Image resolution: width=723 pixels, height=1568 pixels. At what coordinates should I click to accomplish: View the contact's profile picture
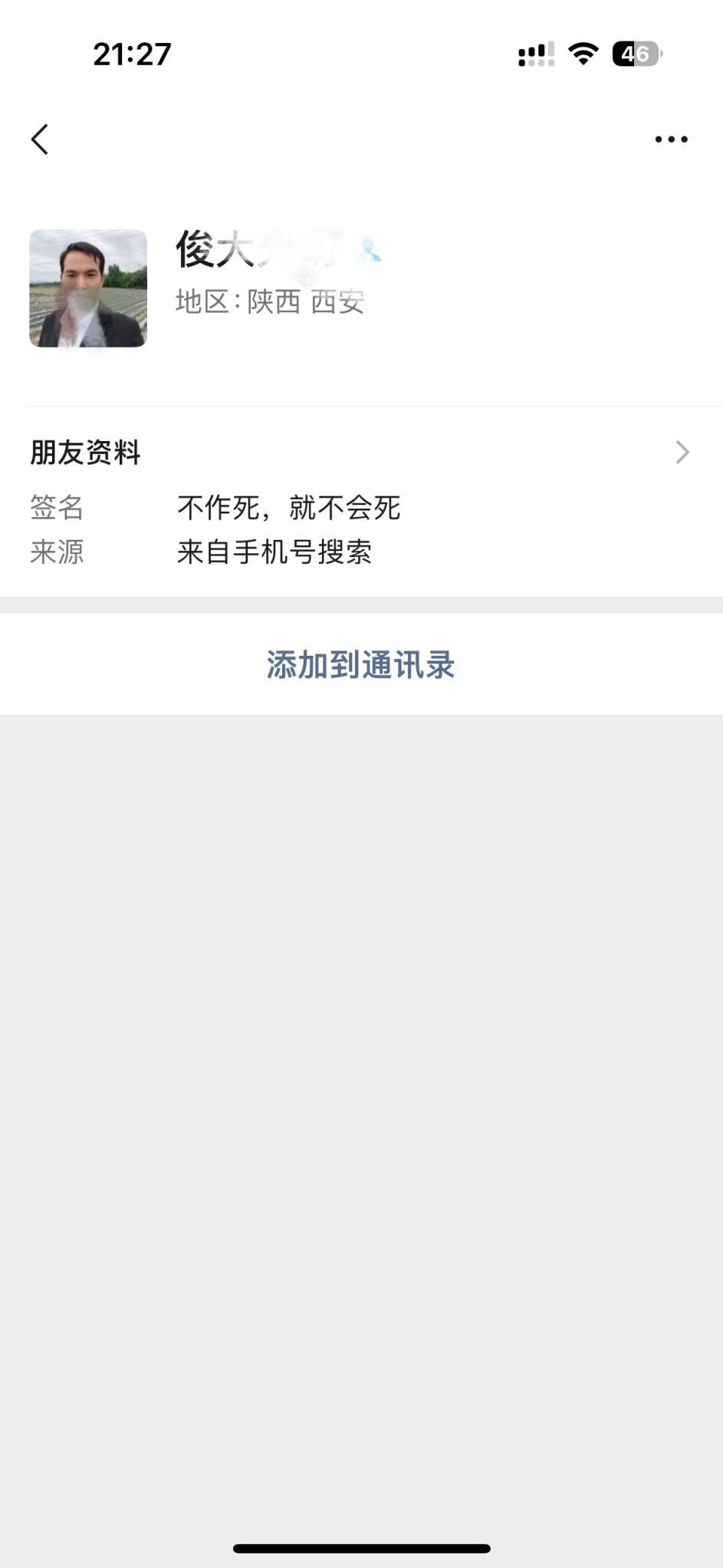88,288
